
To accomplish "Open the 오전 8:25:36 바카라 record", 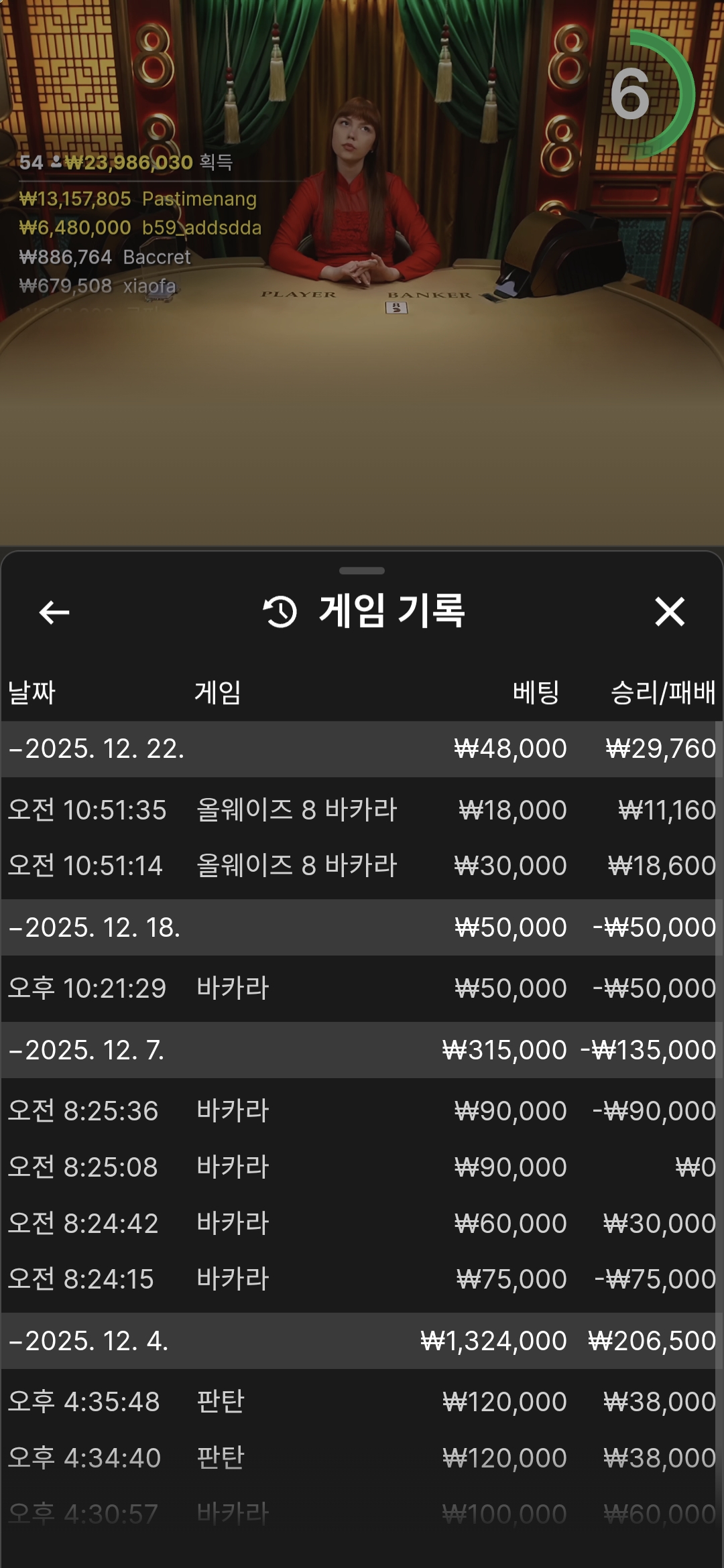I will 361,1111.
